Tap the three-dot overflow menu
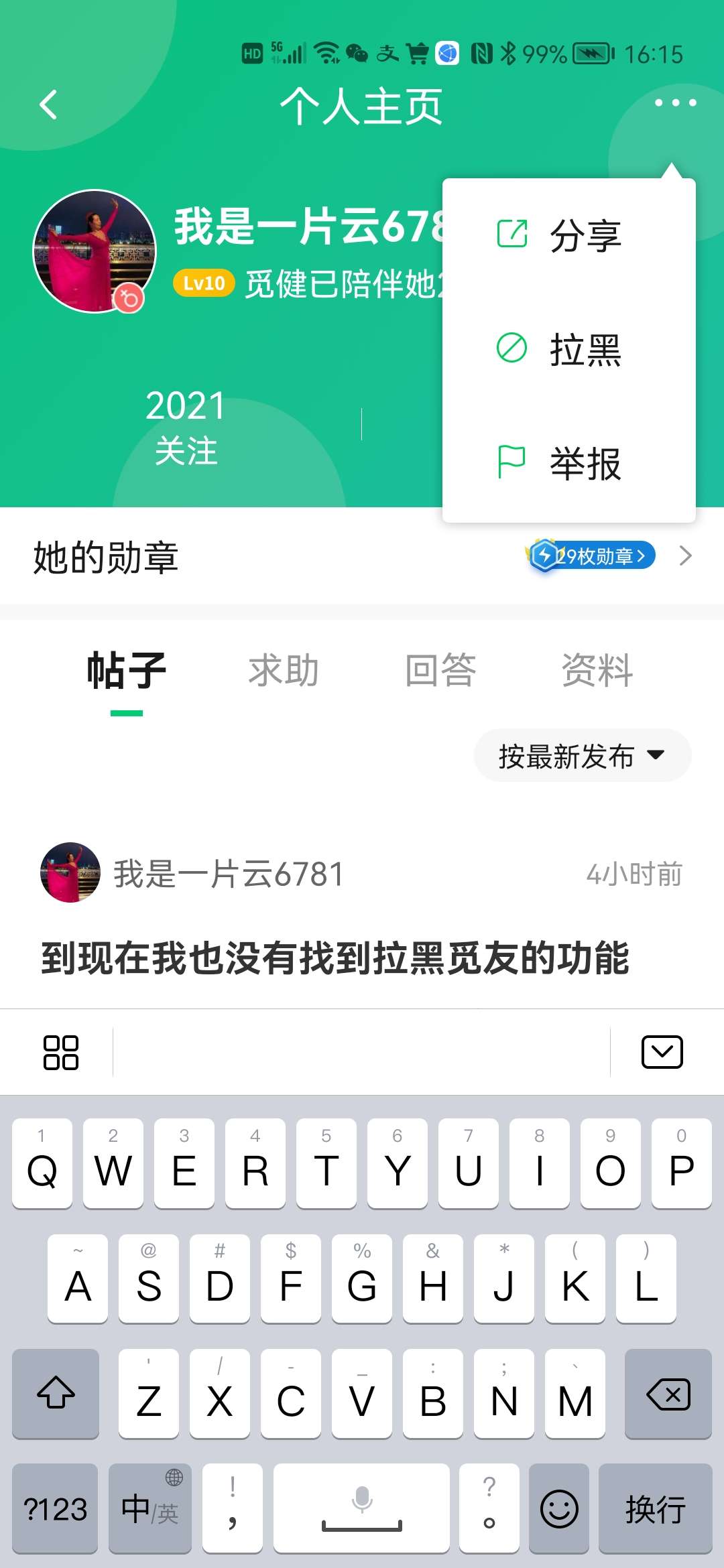 pyautogui.click(x=675, y=103)
